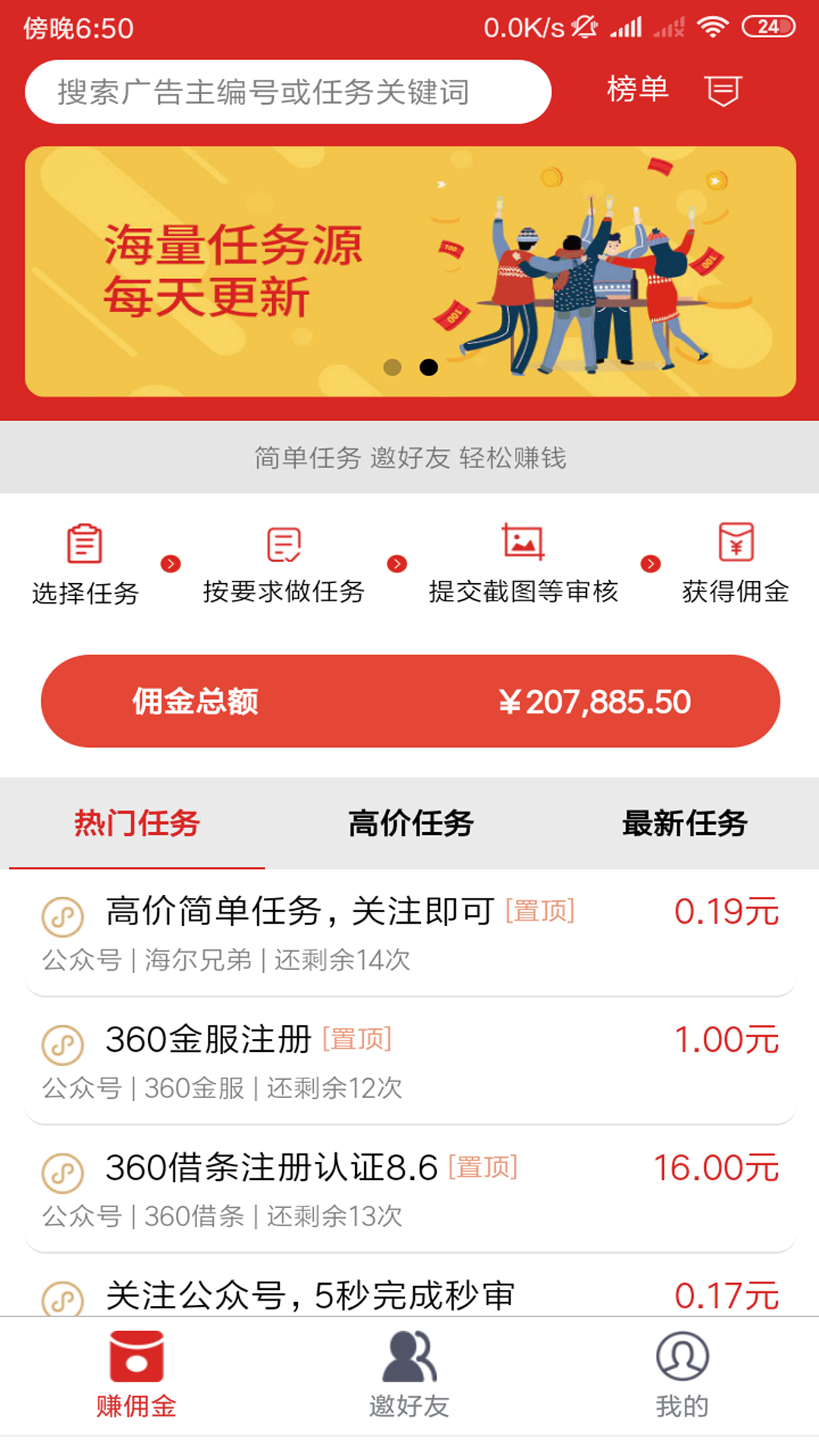Open the 360金服注册 task
The width and height of the screenshot is (819, 1456).
tap(410, 1061)
